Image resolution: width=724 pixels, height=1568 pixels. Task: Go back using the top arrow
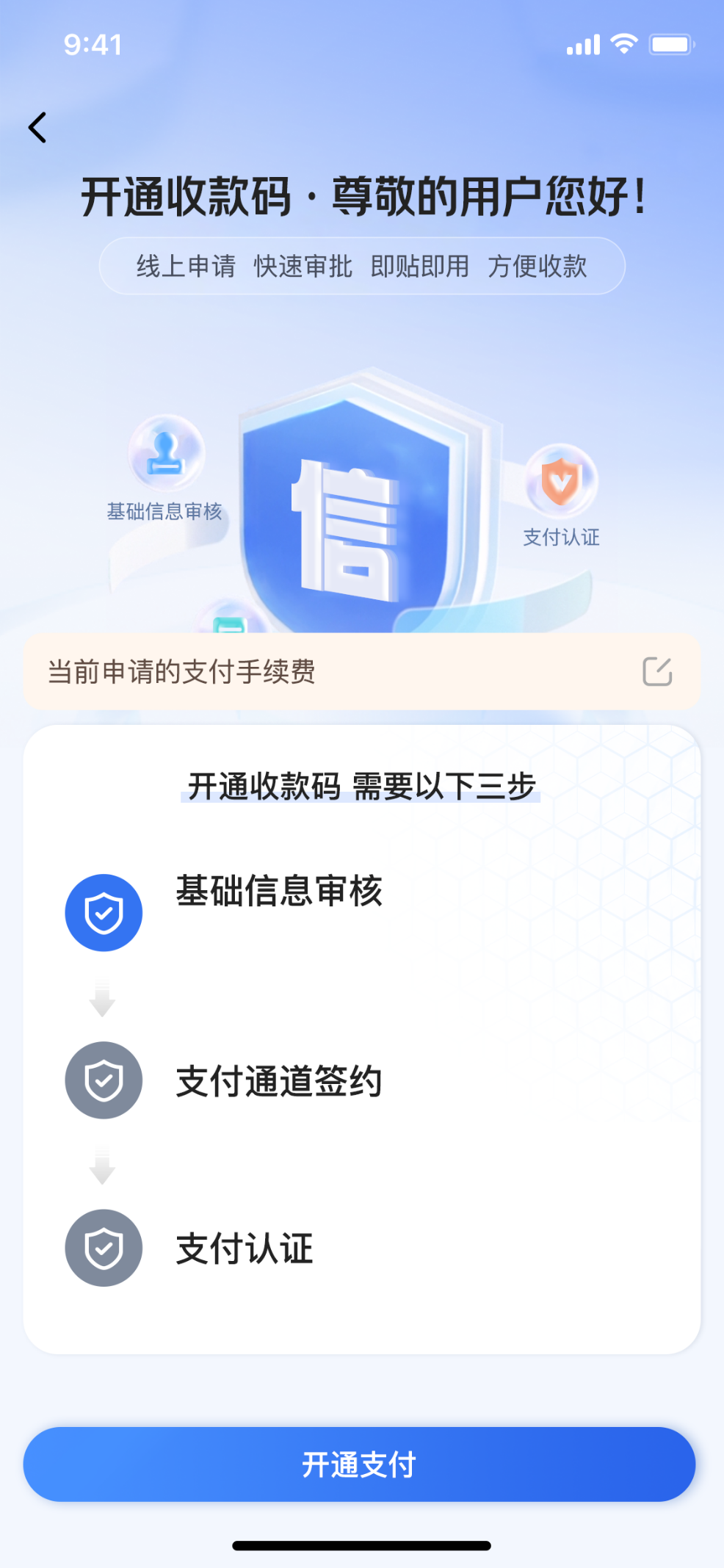(38, 128)
